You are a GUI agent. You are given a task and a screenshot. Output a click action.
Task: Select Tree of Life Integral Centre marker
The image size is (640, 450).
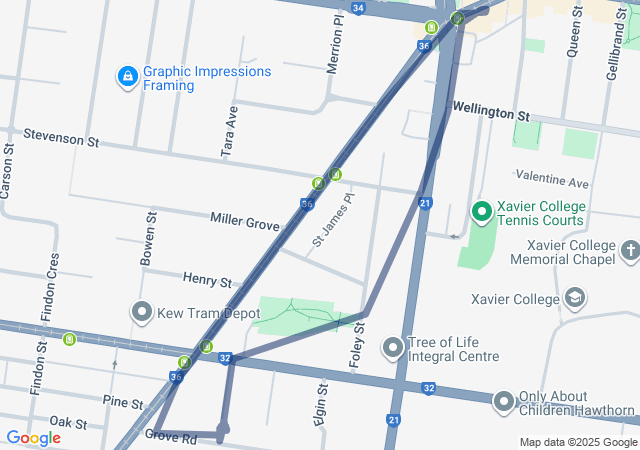click(393, 347)
